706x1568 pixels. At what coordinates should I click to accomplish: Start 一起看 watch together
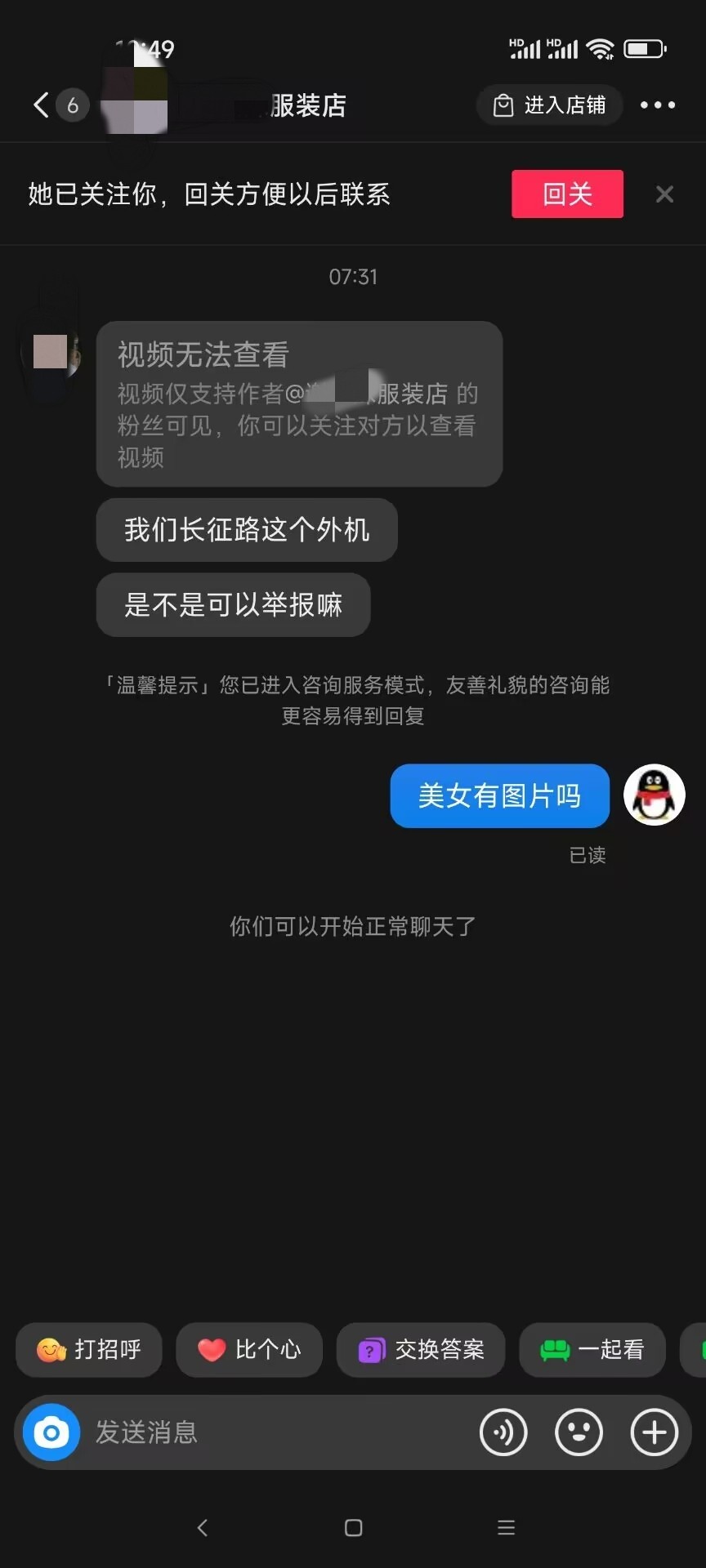tap(592, 1350)
